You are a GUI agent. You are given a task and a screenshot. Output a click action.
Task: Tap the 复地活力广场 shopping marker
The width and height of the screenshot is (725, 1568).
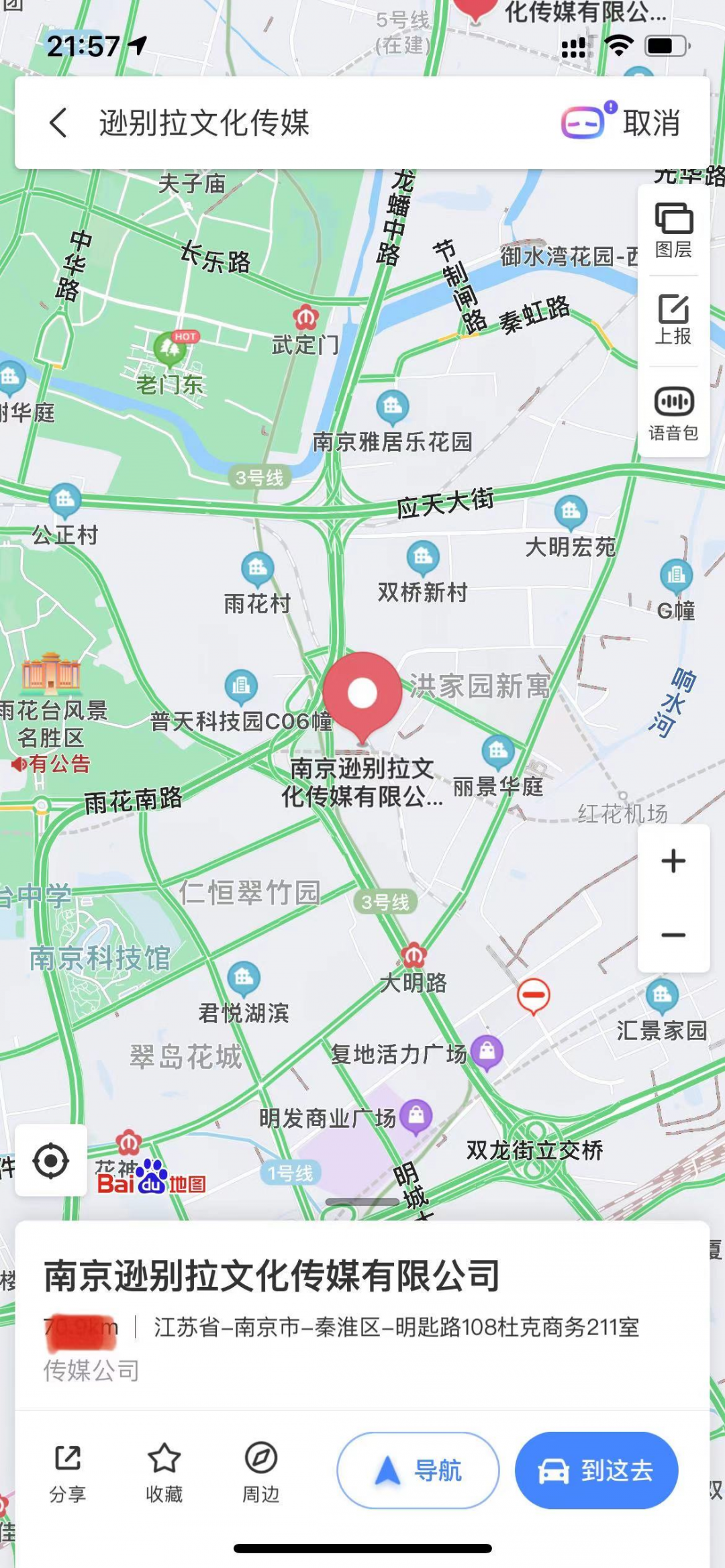point(487,1051)
